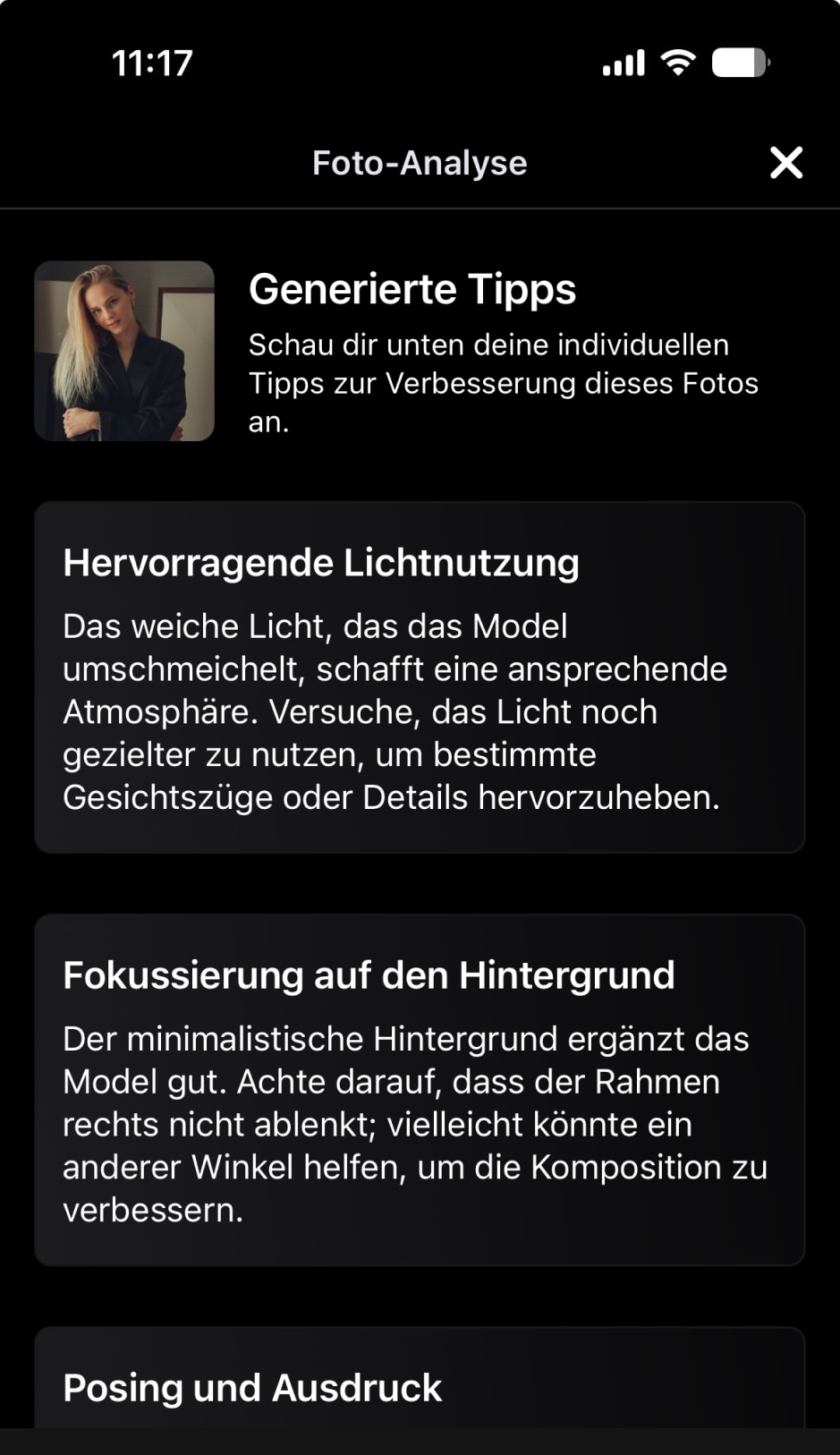Tap the dark bar at the screen bottom
The height and width of the screenshot is (1455, 840).
420,1441
